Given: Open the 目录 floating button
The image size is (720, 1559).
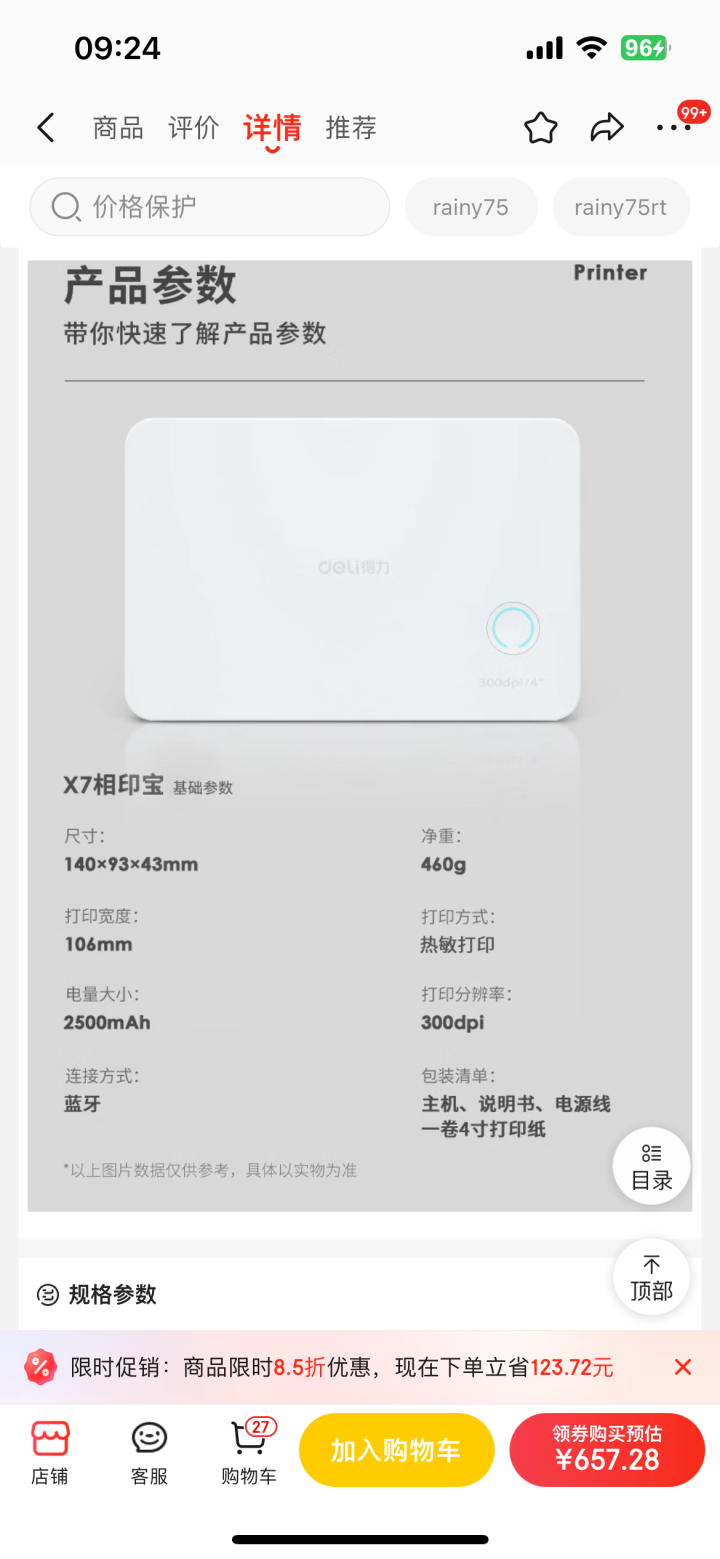Looking at the screenshot, I should [651, 1166].
